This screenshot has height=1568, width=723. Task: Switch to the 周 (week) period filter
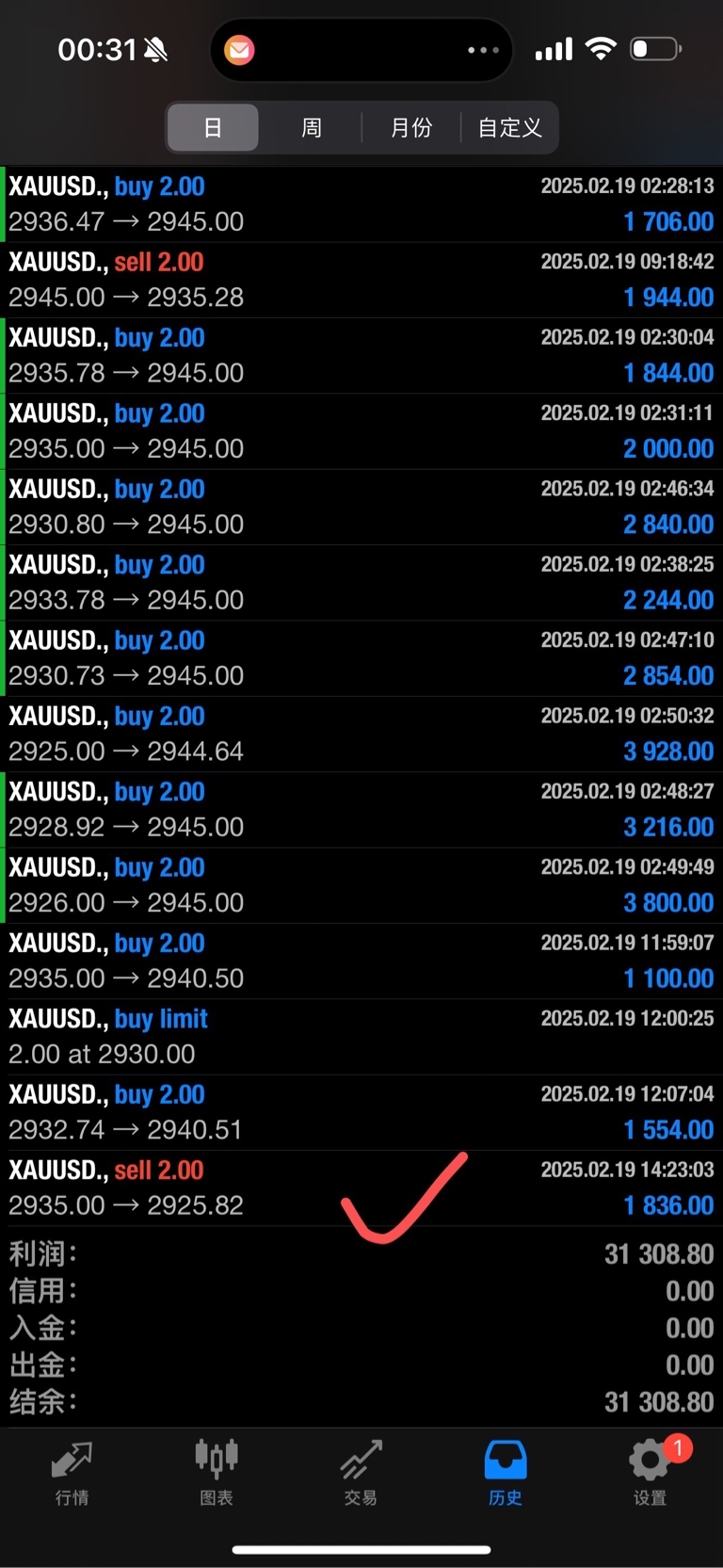point(312,127)
